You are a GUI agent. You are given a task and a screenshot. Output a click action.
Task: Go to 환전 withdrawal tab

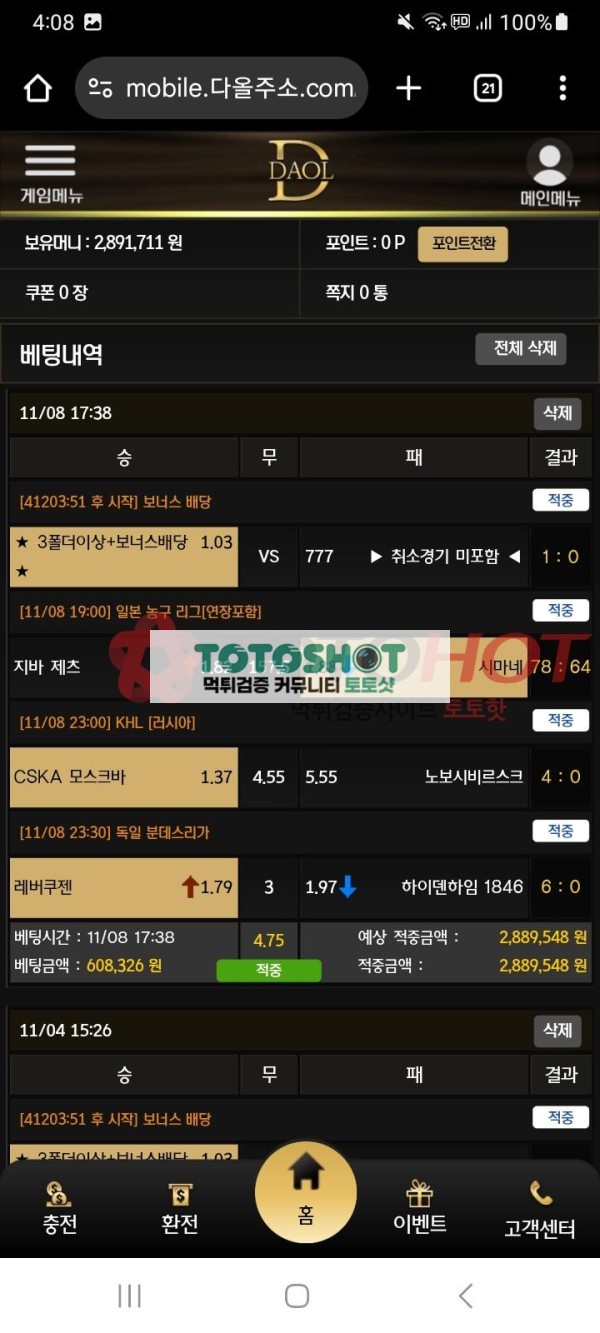[180, 1208]
